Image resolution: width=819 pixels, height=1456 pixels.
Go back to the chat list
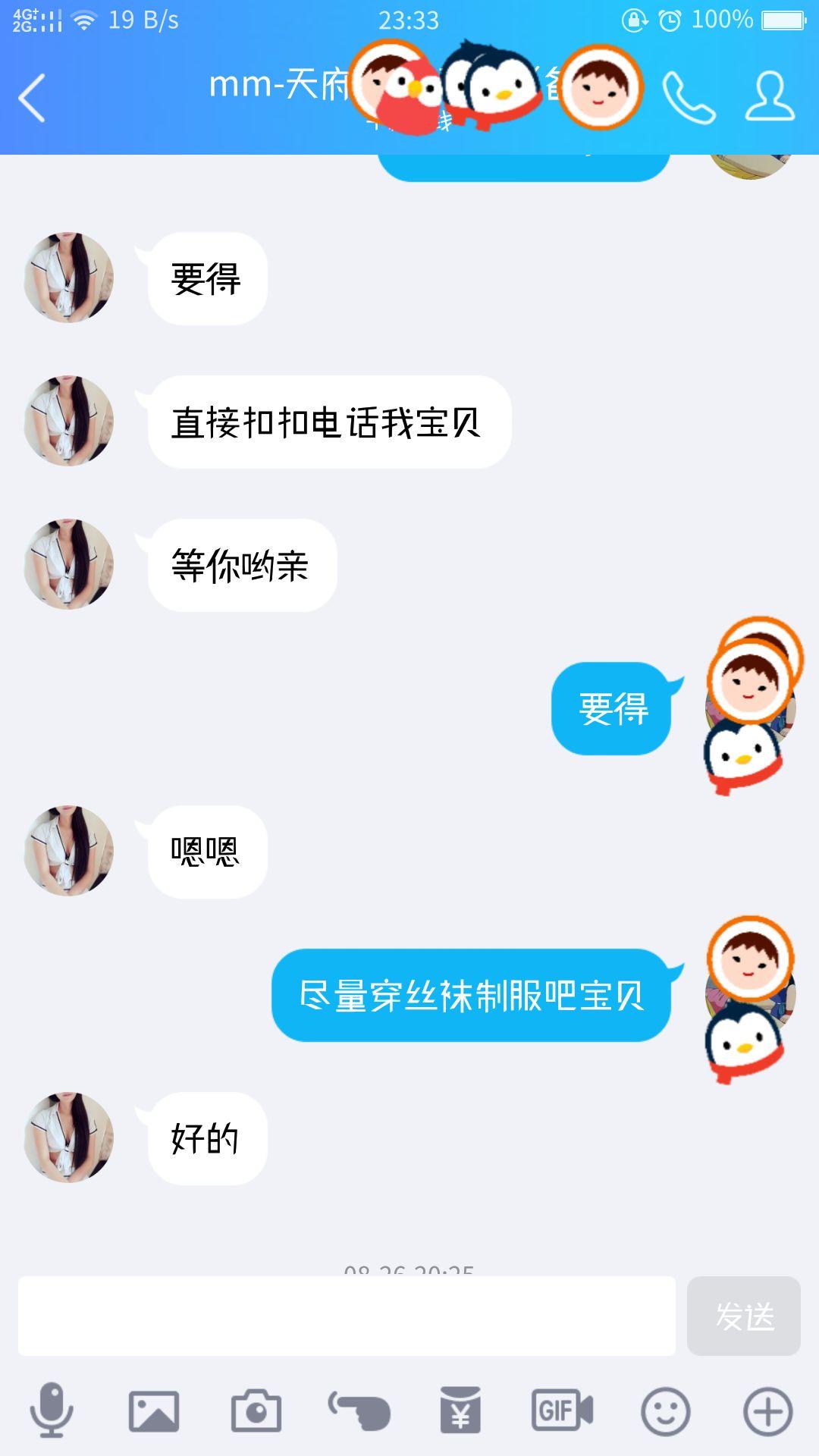pyautogui.click(x=32, y=98)
